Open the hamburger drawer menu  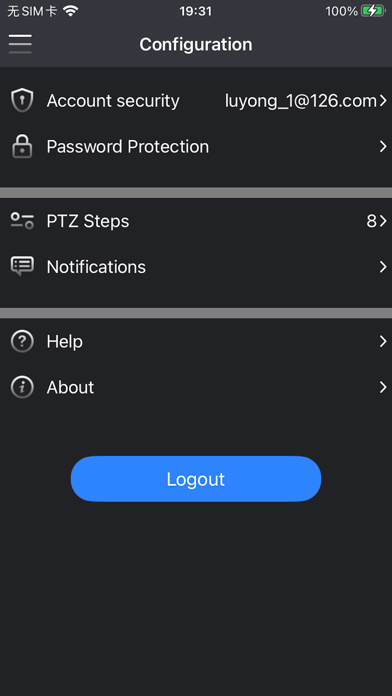tap(20, 44)
